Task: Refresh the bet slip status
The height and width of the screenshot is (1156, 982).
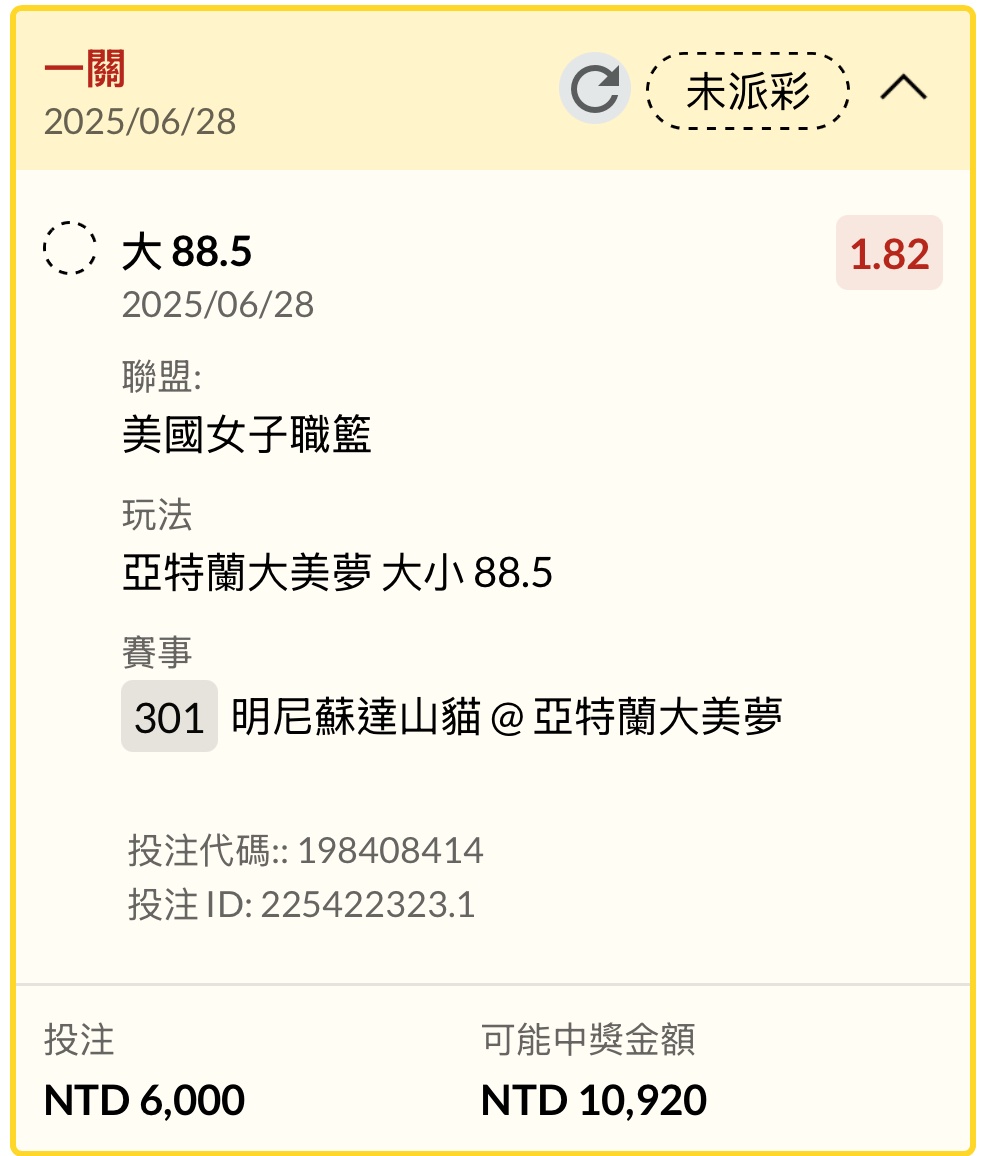Action: pyautogui.click(x=594, y=90)
